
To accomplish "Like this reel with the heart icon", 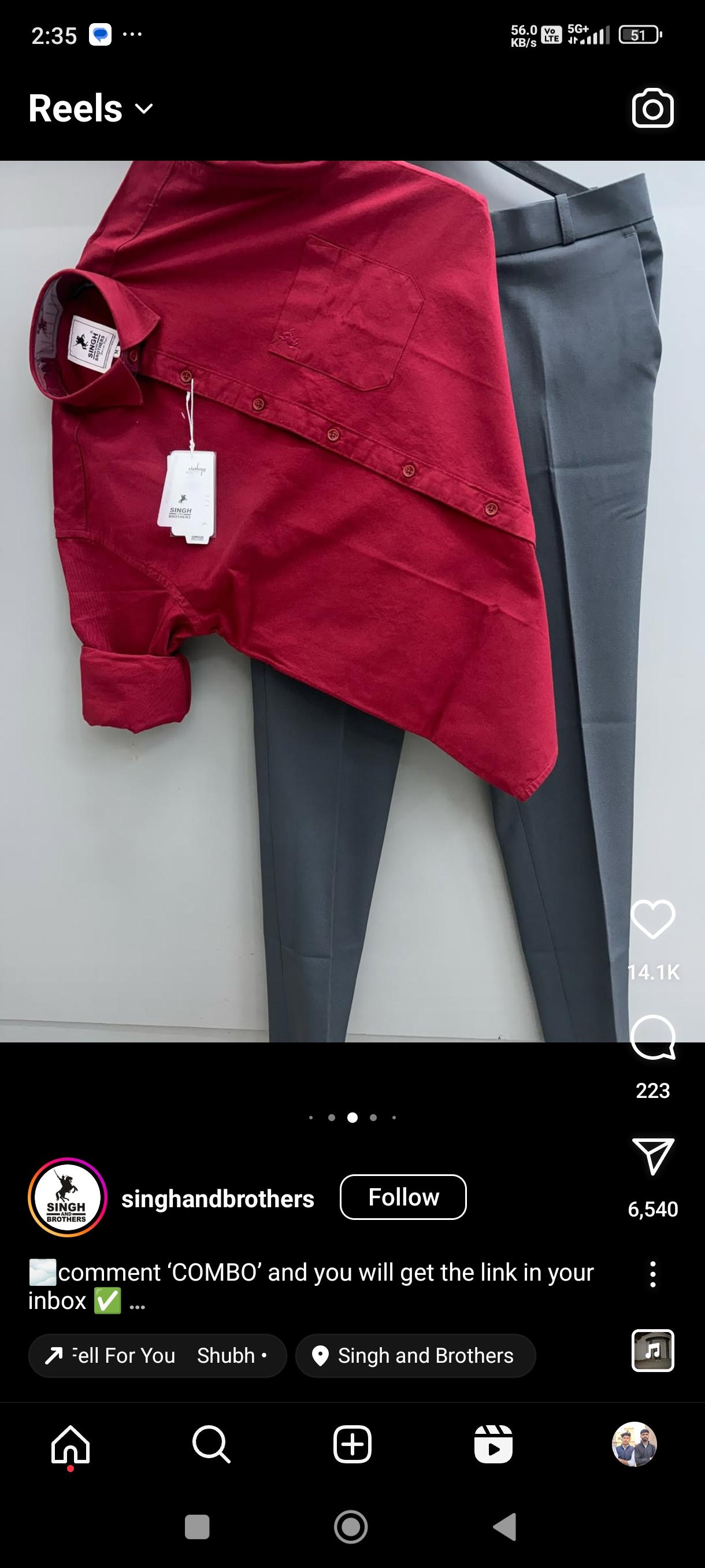I will pos(652,919).
